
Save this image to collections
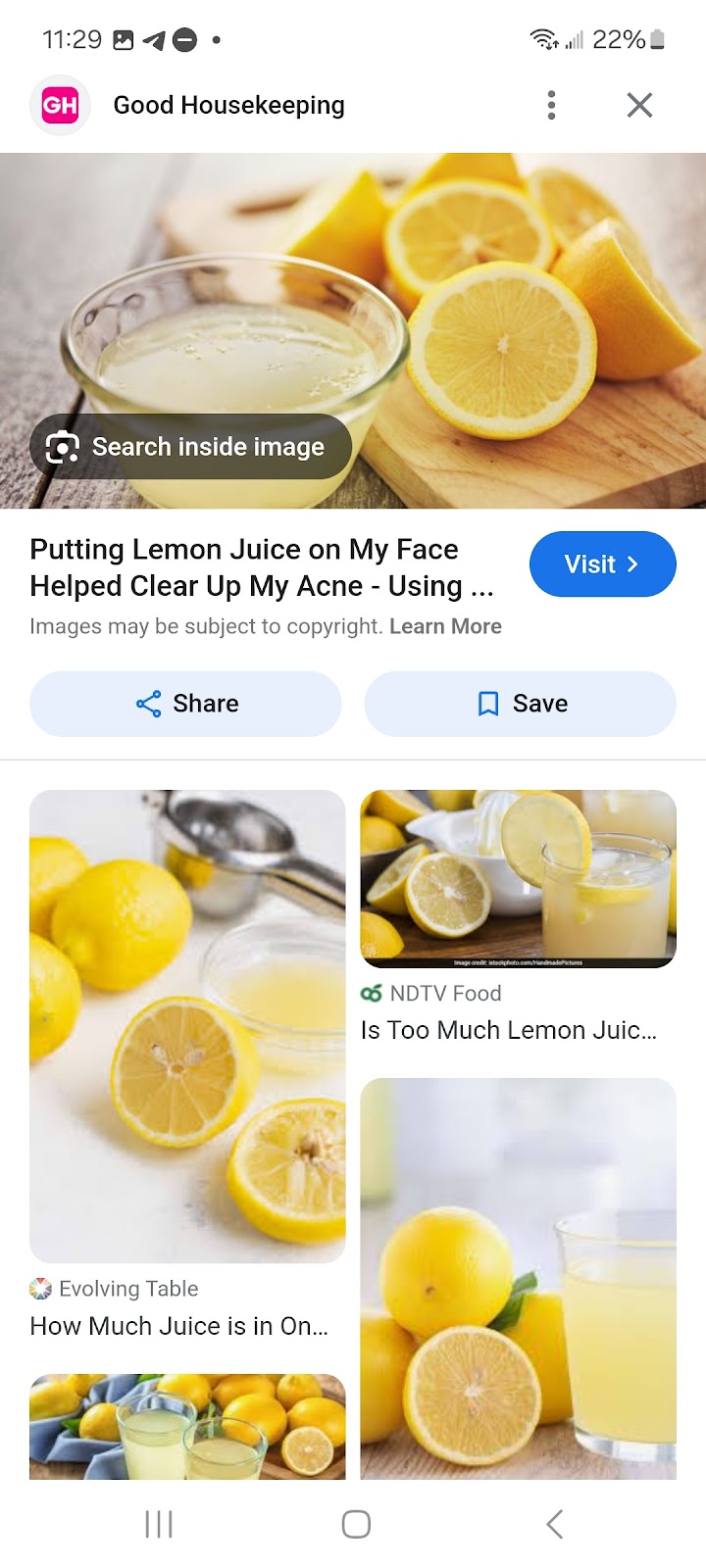[520, 704]
